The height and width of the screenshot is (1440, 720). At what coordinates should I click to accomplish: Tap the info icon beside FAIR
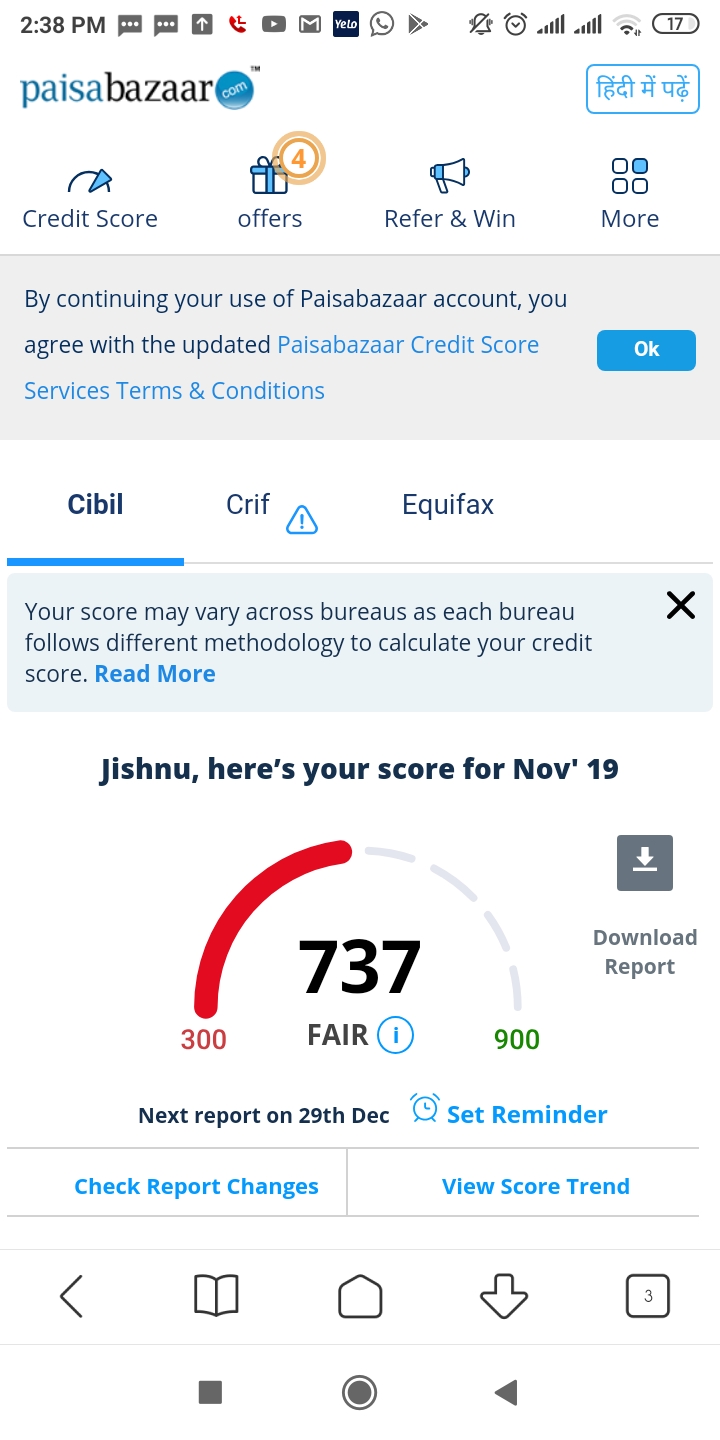(x=395, y=1035)
